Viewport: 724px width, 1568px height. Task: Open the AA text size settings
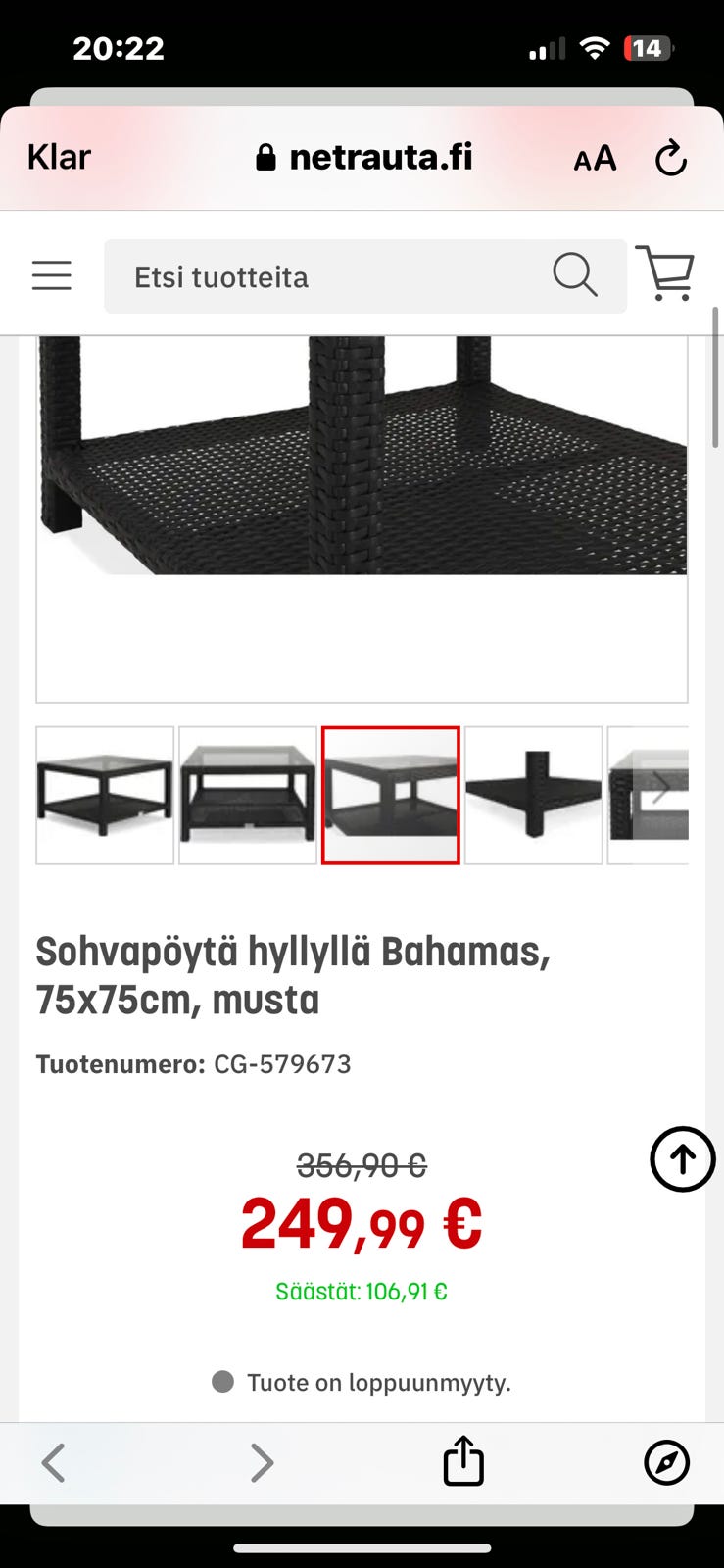(594, 157)
